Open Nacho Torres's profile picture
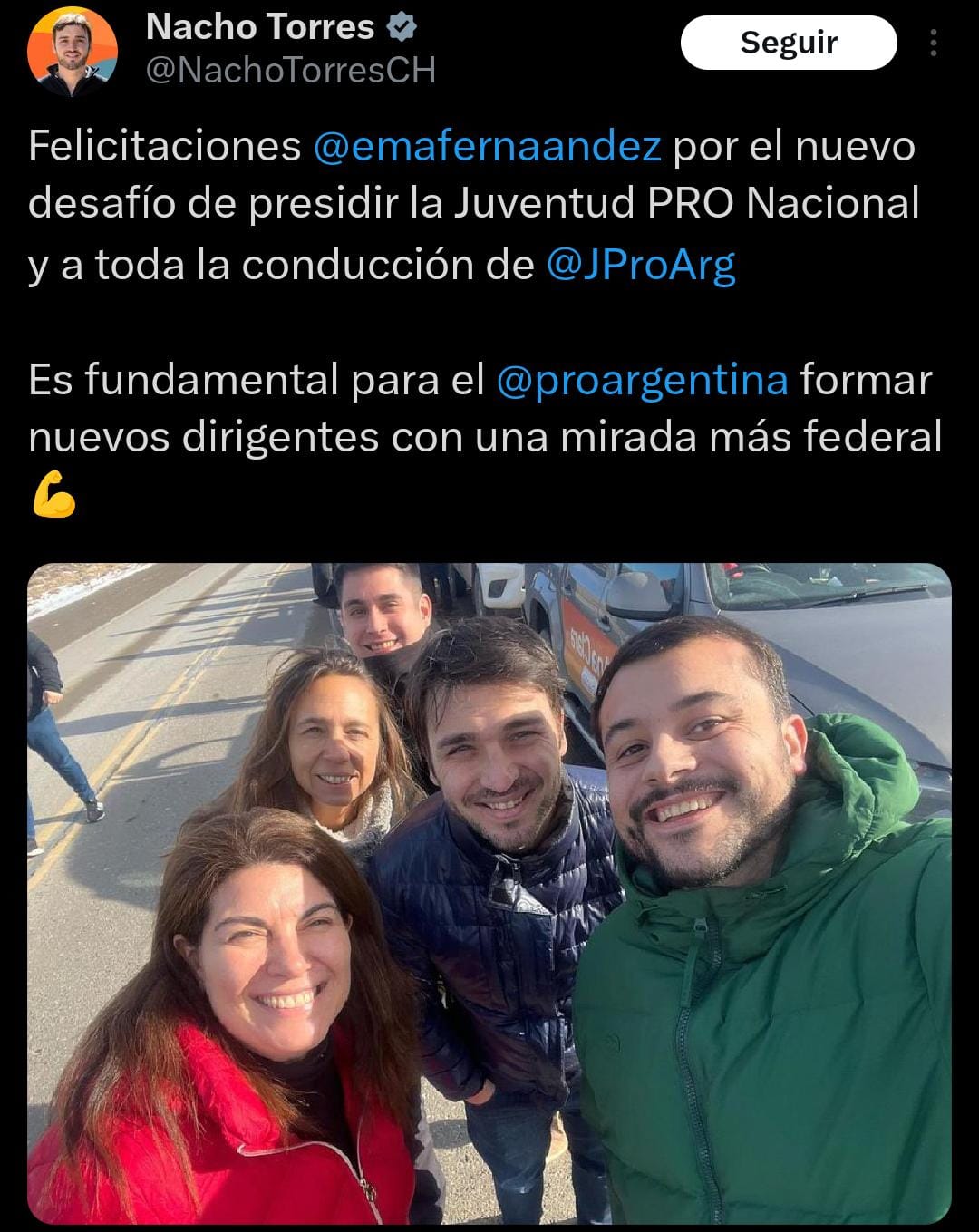Image resolution: width=979 pixels, height=1232 pixels. [x=72, y=50]
